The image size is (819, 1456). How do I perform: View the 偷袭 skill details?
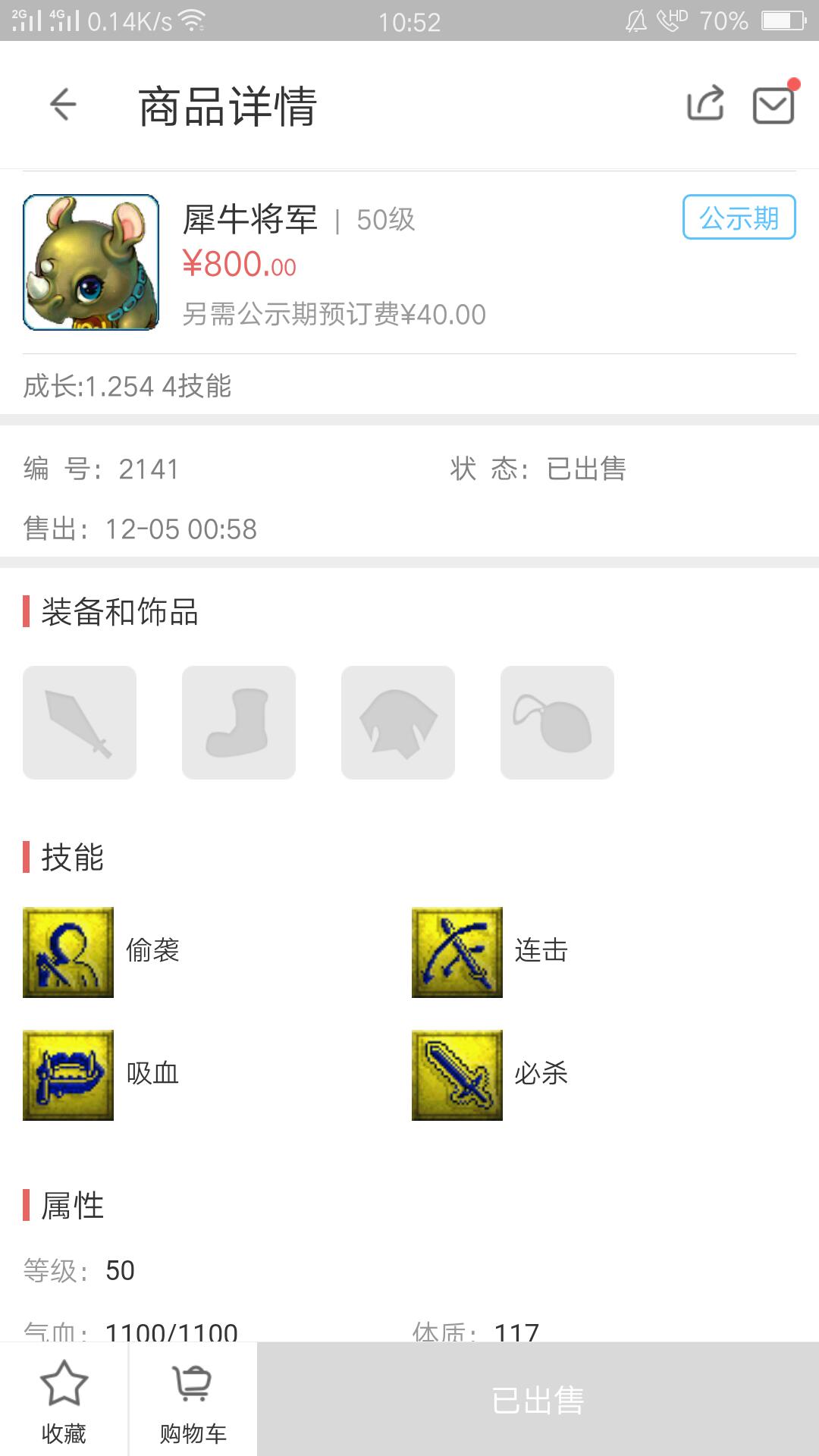click(68, 952)
